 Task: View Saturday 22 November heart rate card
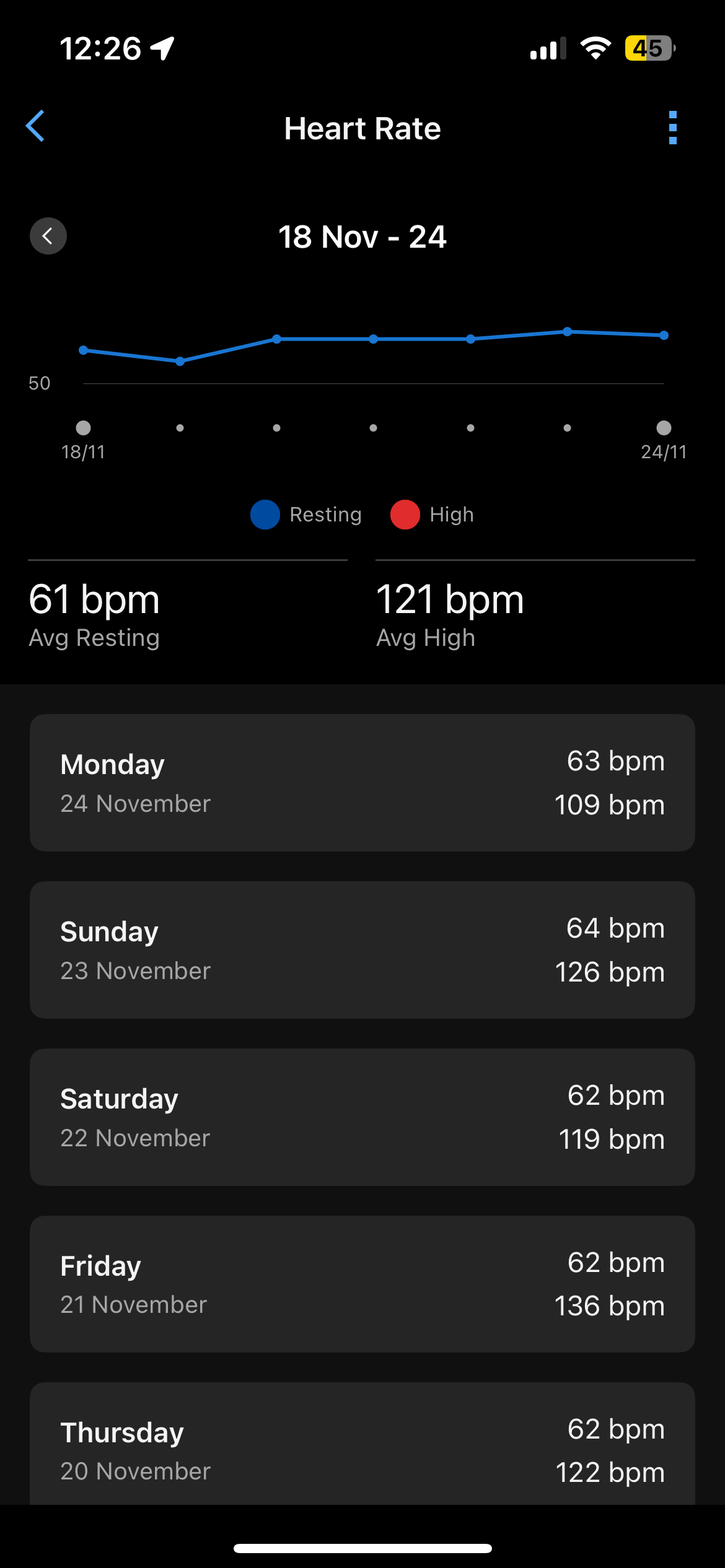362,1117
